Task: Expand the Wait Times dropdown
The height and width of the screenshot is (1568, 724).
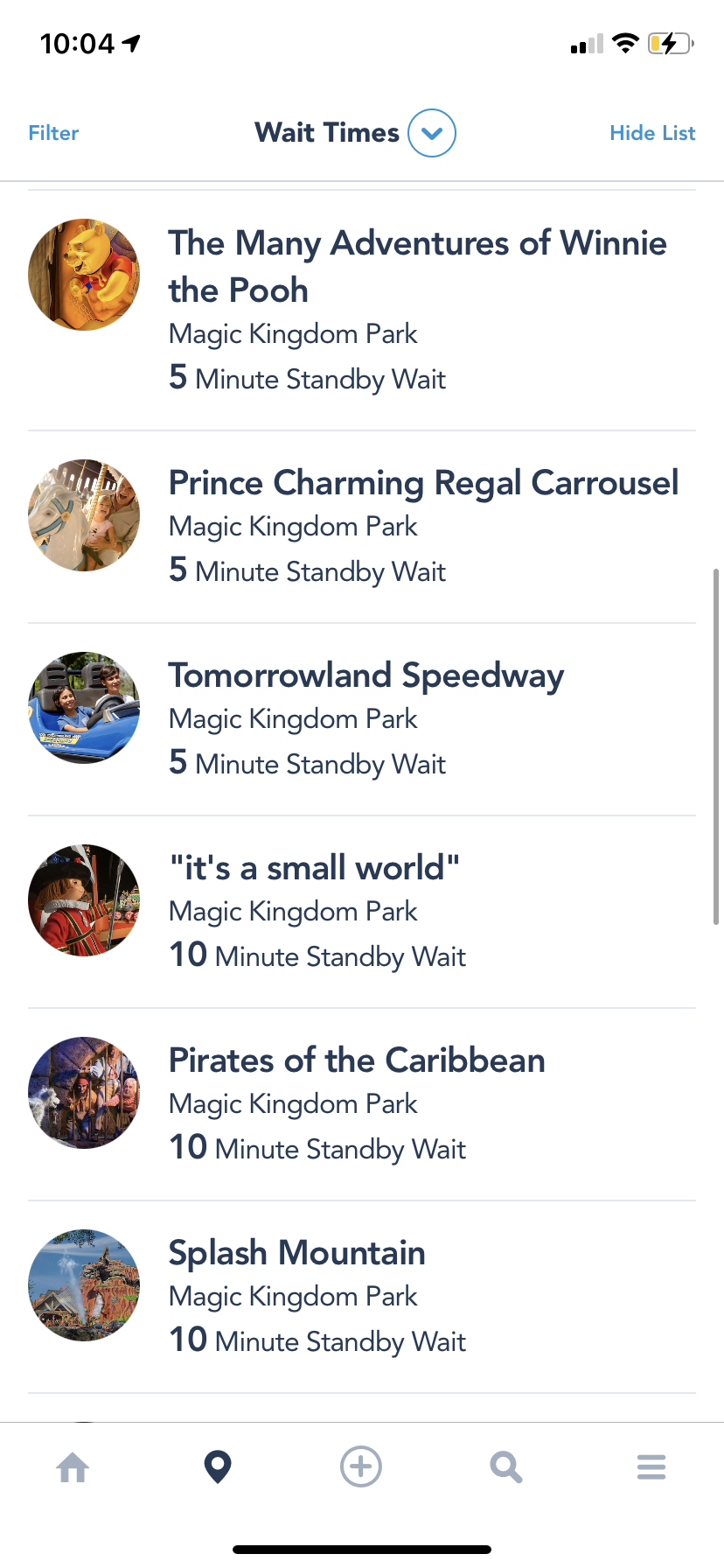Action: [x=432, y=133]
